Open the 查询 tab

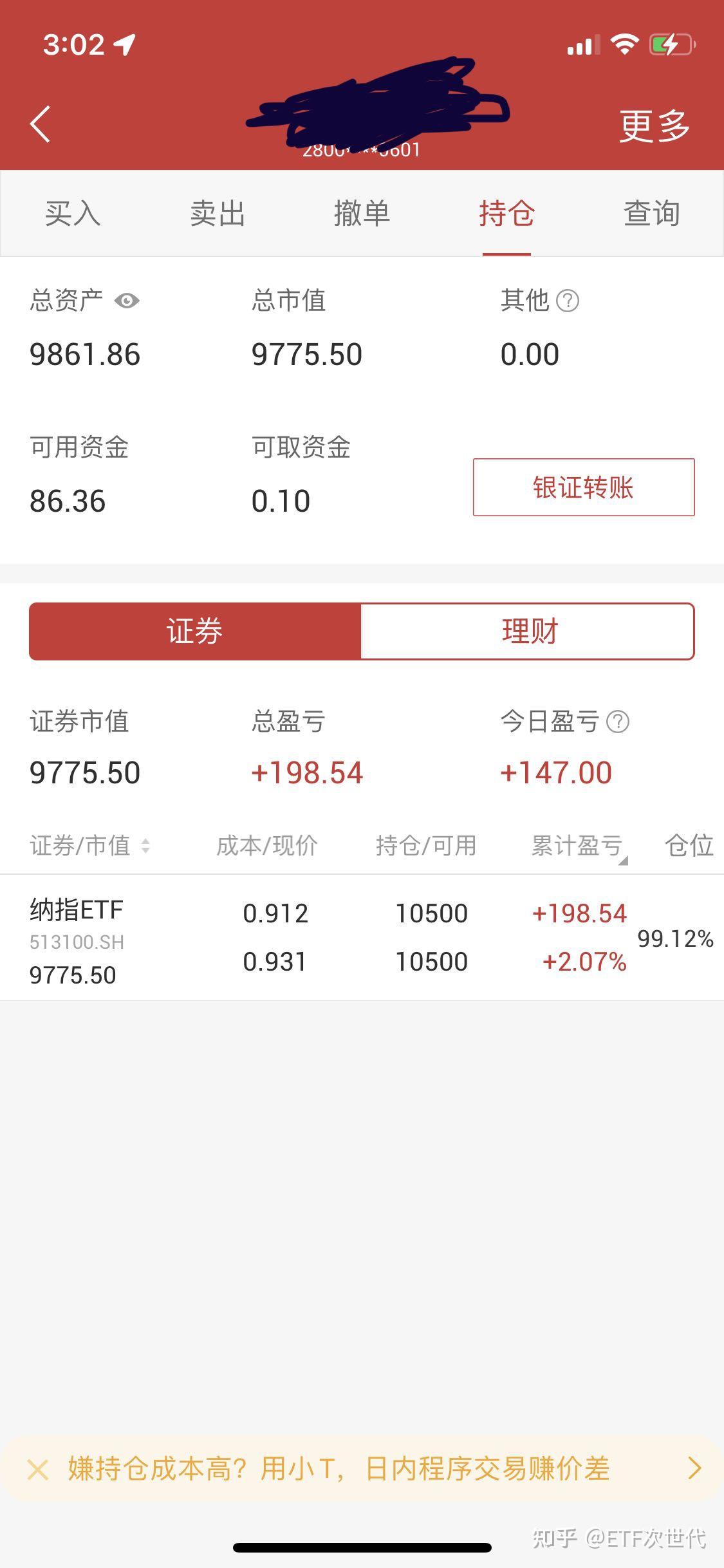[651, 214]
